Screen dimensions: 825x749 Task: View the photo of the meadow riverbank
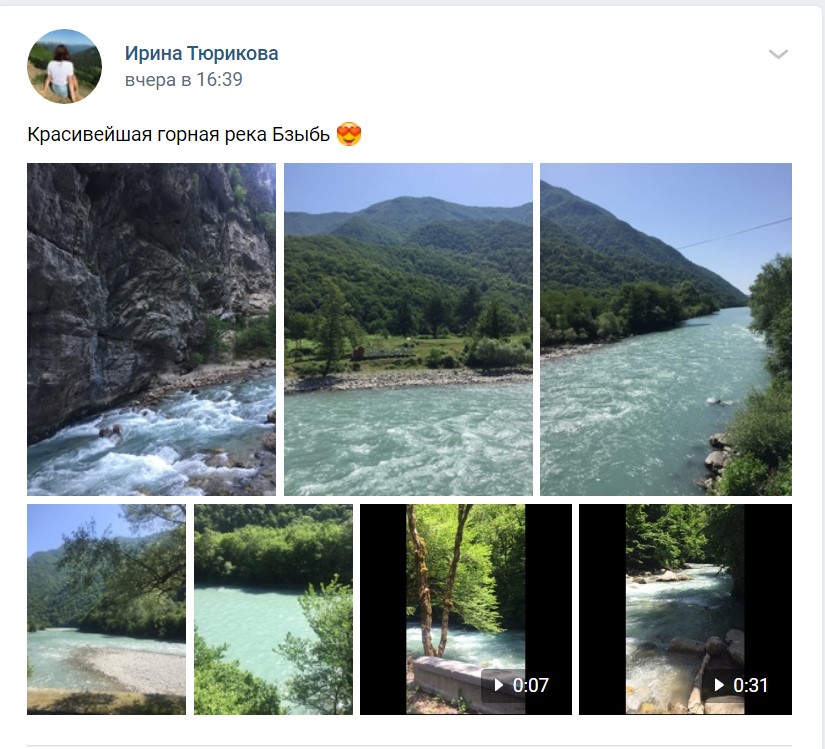point(408,329)
